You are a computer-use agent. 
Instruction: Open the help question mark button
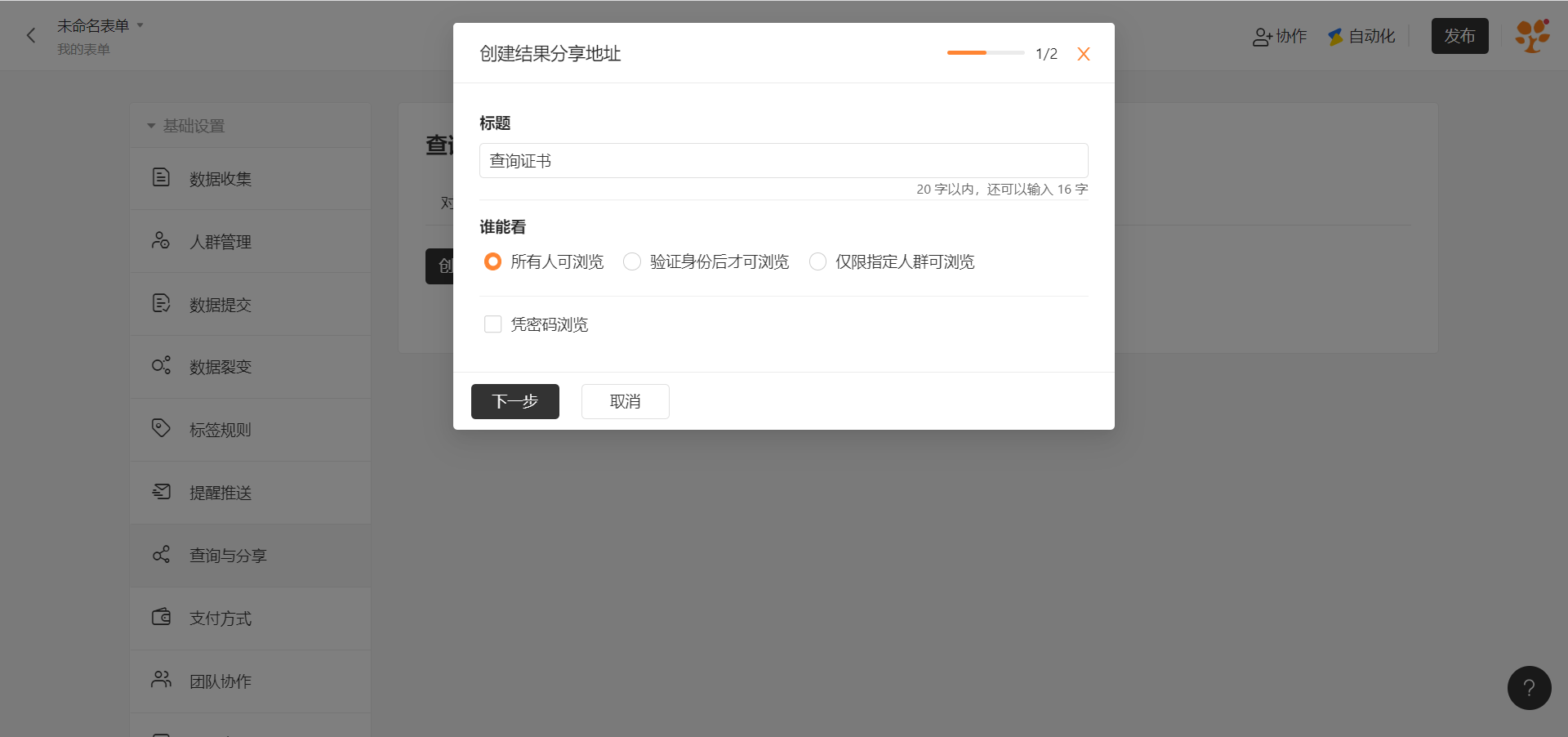(x=1529, y=688)
